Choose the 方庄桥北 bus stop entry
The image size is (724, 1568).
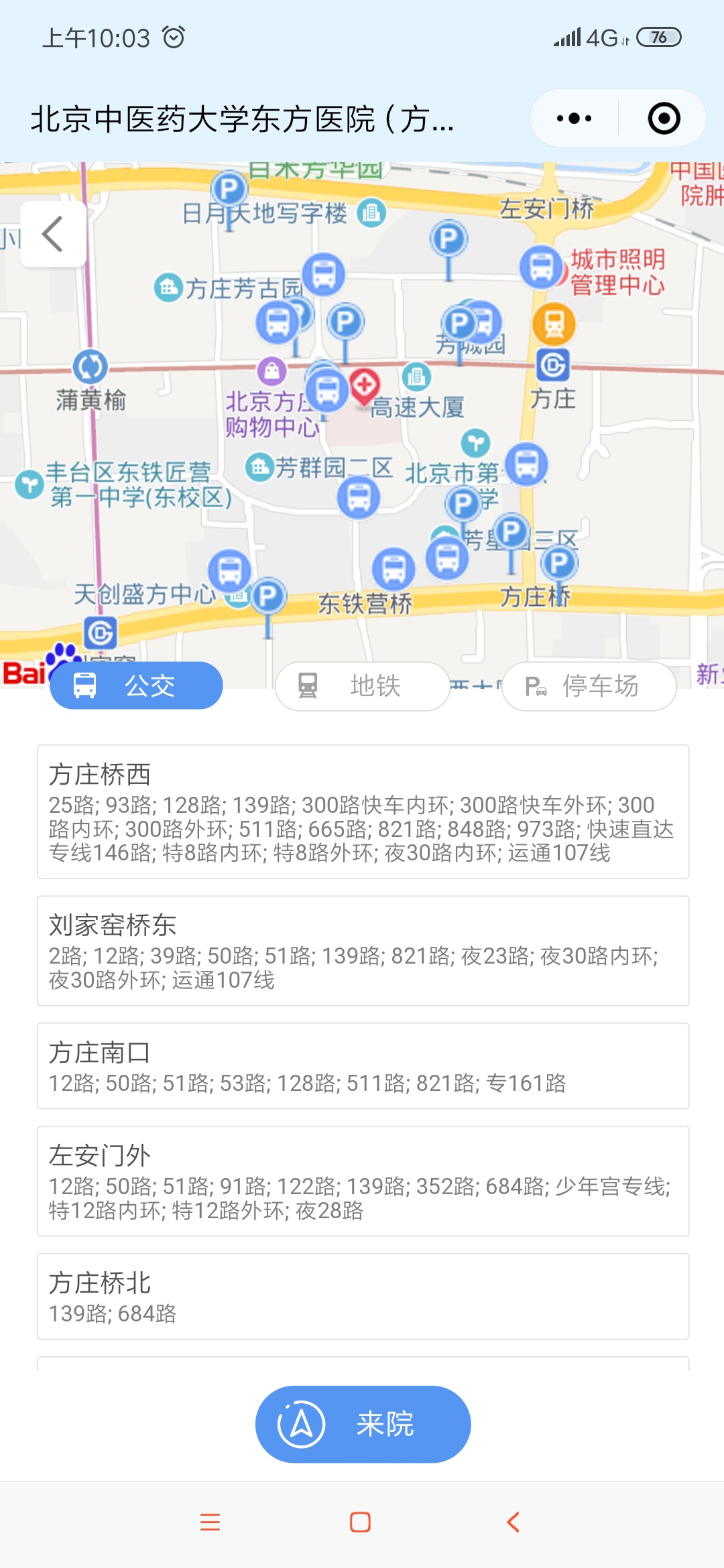tap(363, 1297)
